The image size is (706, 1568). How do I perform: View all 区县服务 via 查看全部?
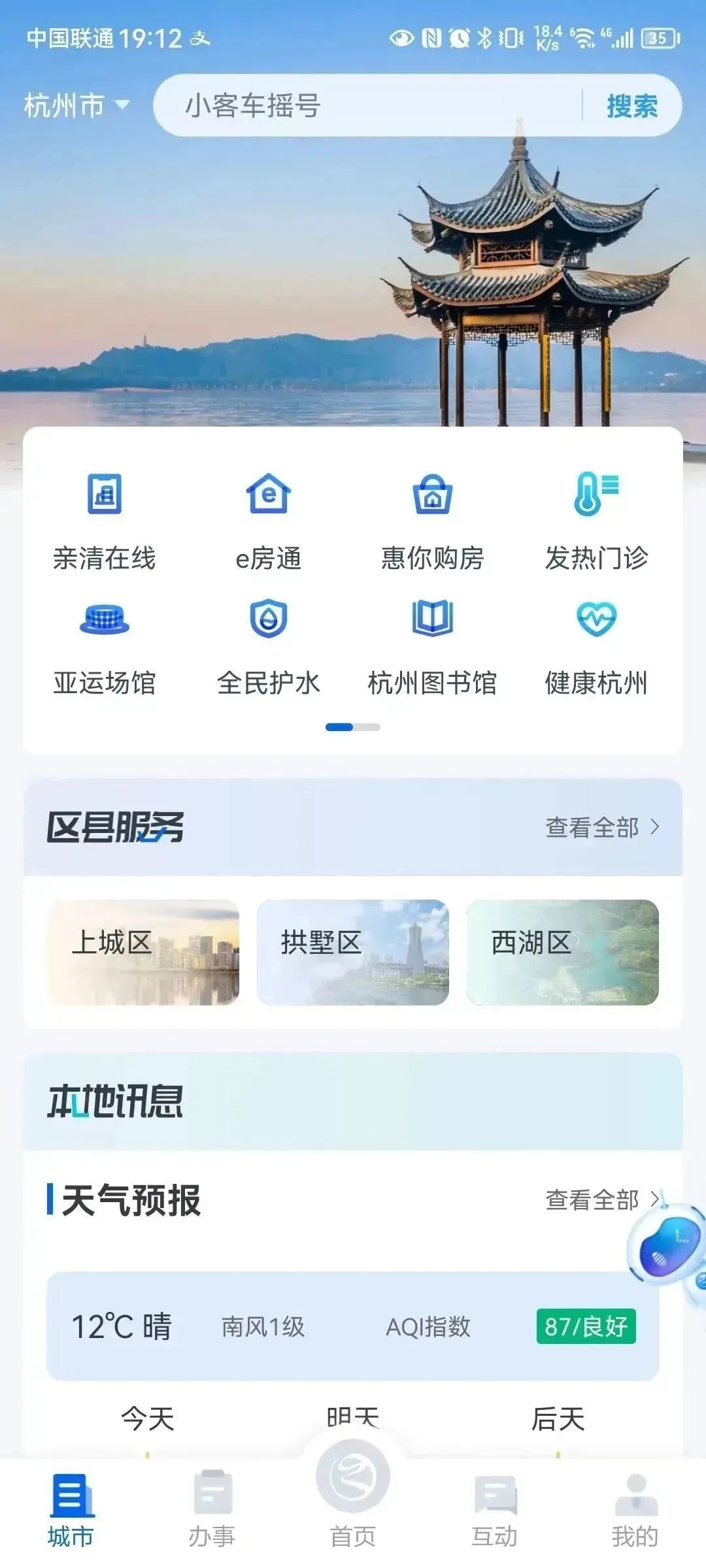click(x=602, y=827)
